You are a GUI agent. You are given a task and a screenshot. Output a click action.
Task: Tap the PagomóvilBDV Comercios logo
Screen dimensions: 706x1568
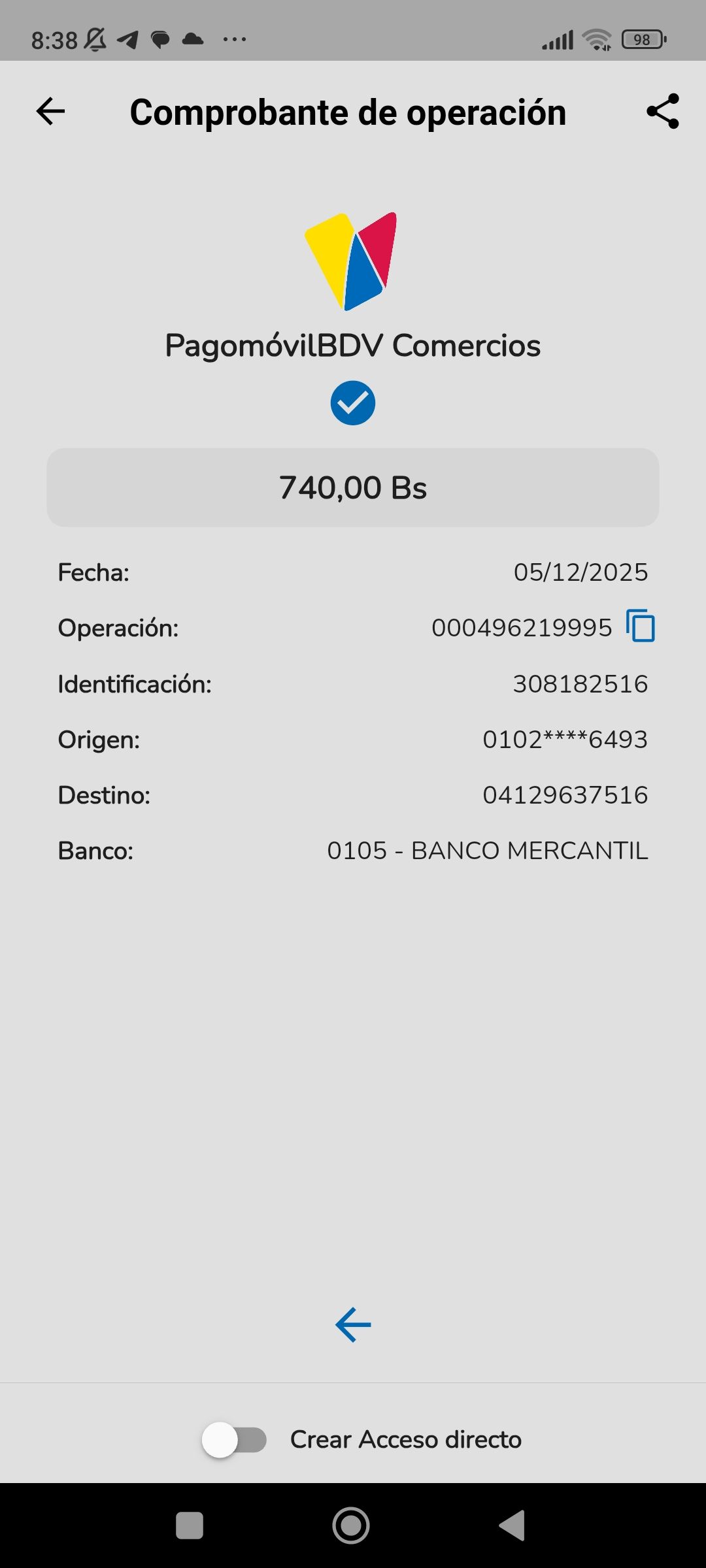(352, 261)
